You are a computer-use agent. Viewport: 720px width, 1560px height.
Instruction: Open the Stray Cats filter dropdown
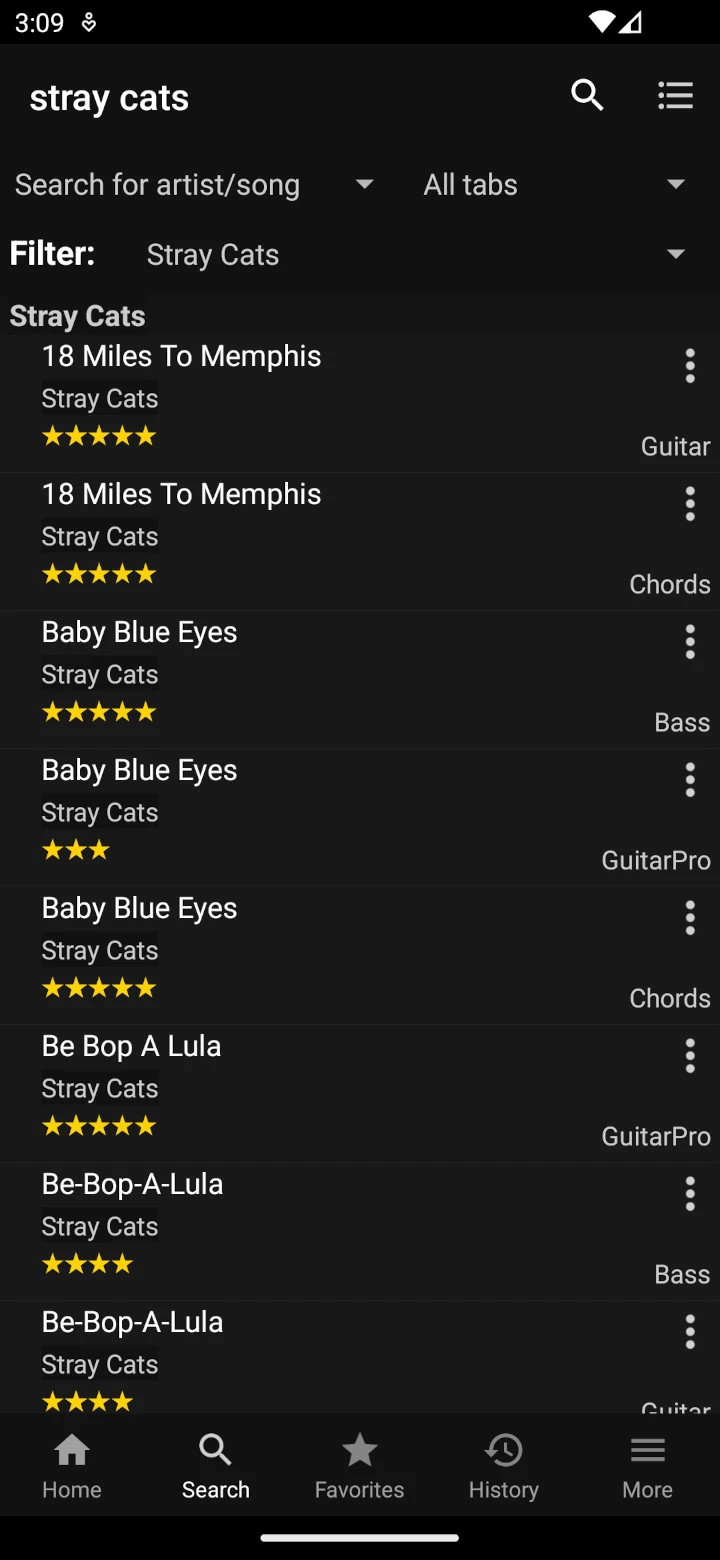click(x=415, y=255)
